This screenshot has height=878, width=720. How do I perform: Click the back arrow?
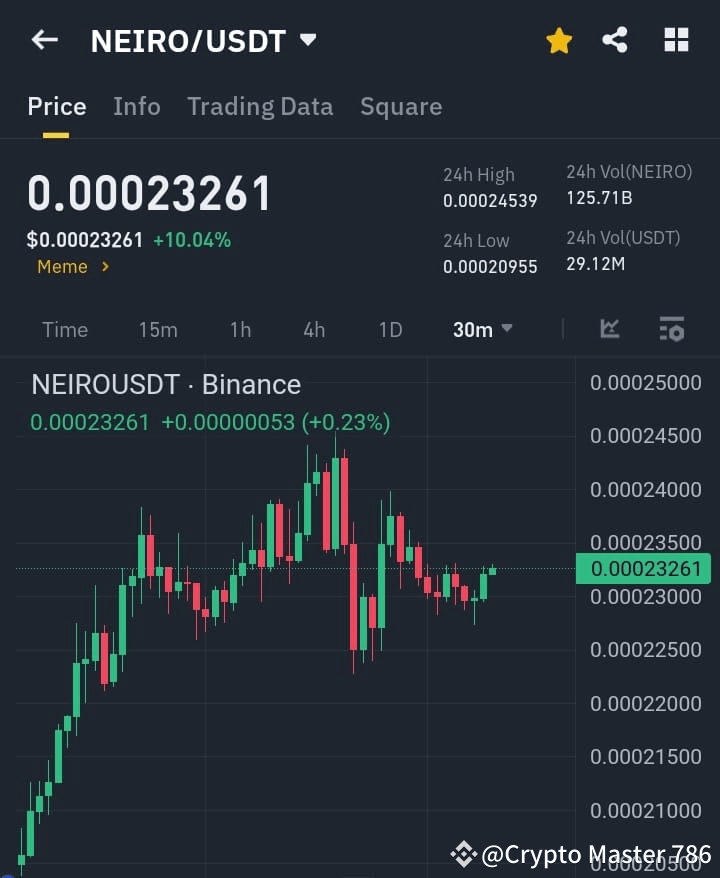click(43, 40)
